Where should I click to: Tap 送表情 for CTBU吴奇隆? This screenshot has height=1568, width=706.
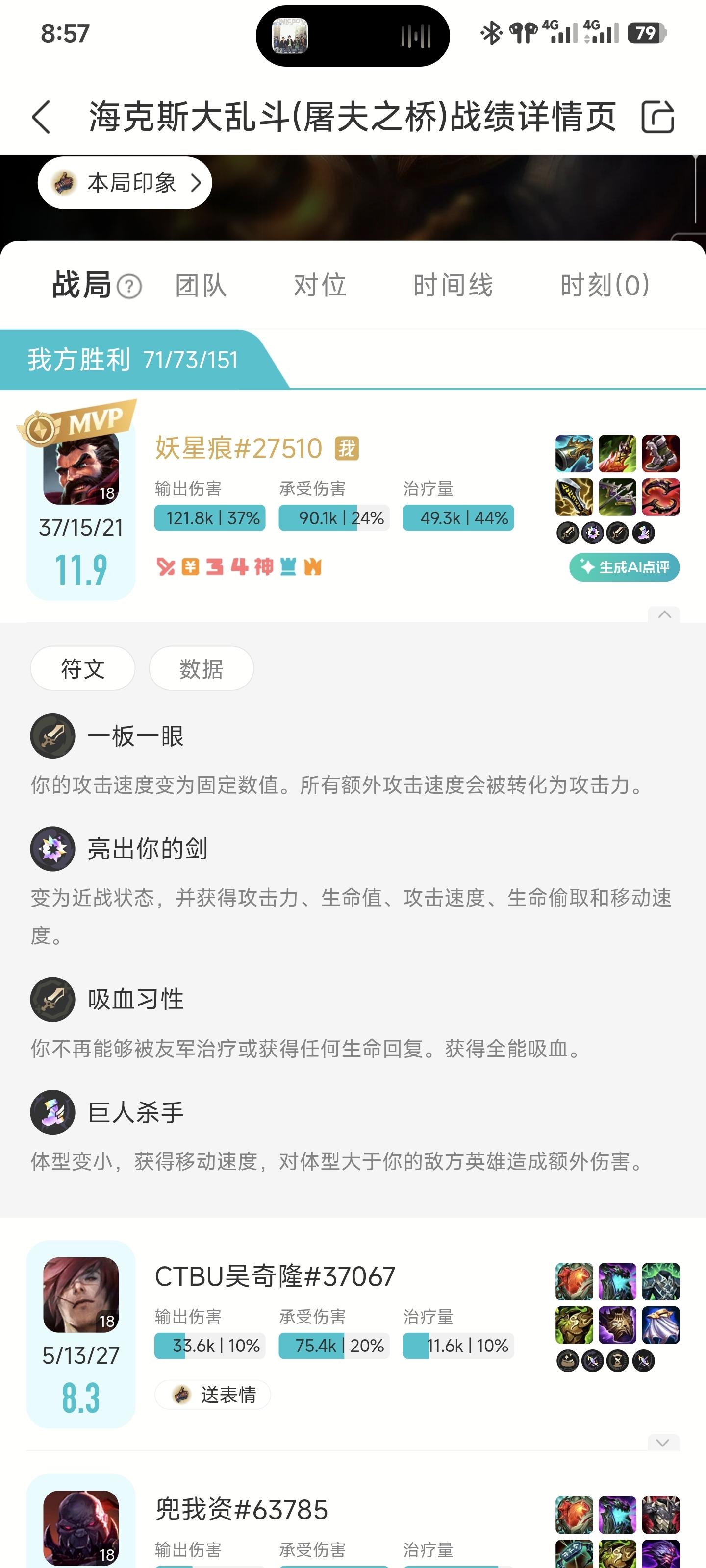[213, 1395]
